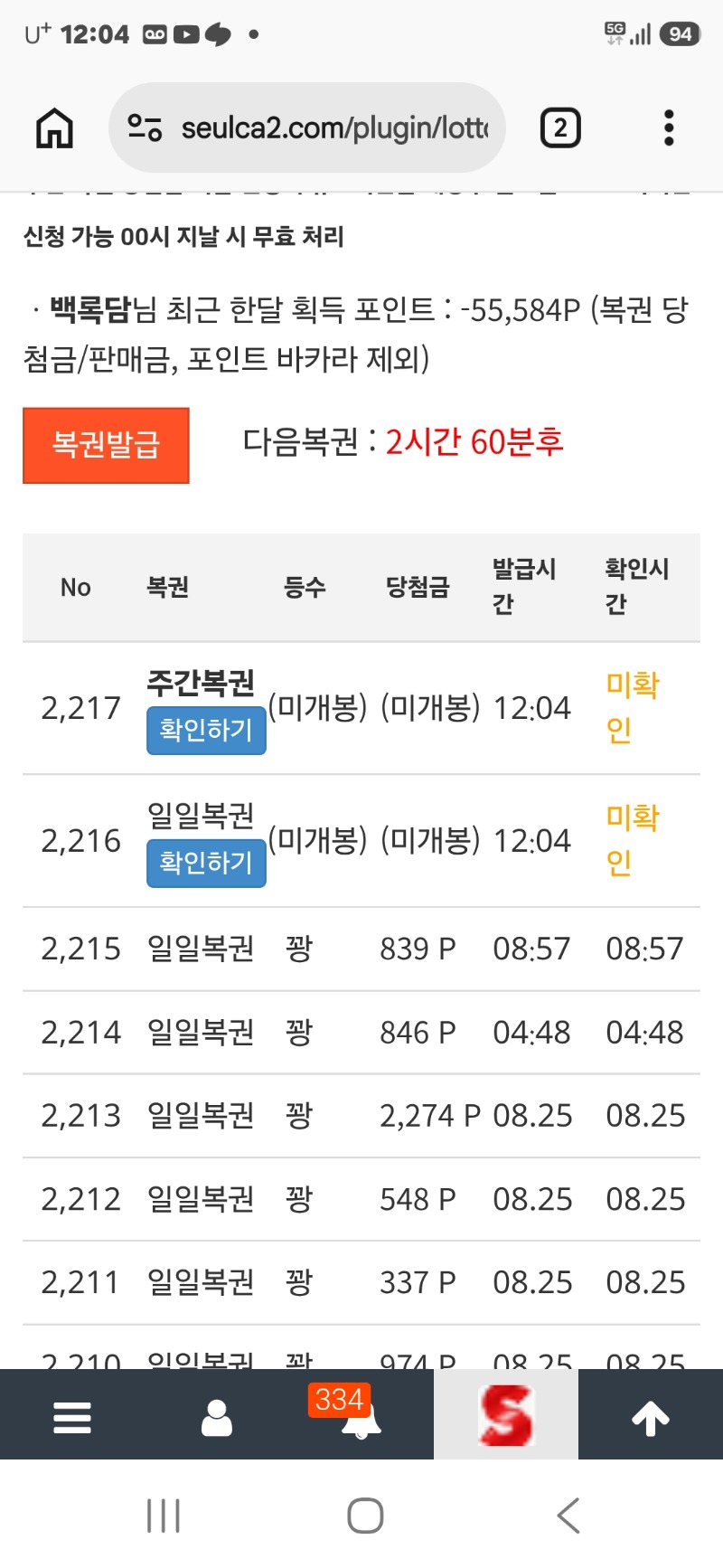Tap the orange 복권발급 button
Screen dimensions: 723x1568
[106, 445]
